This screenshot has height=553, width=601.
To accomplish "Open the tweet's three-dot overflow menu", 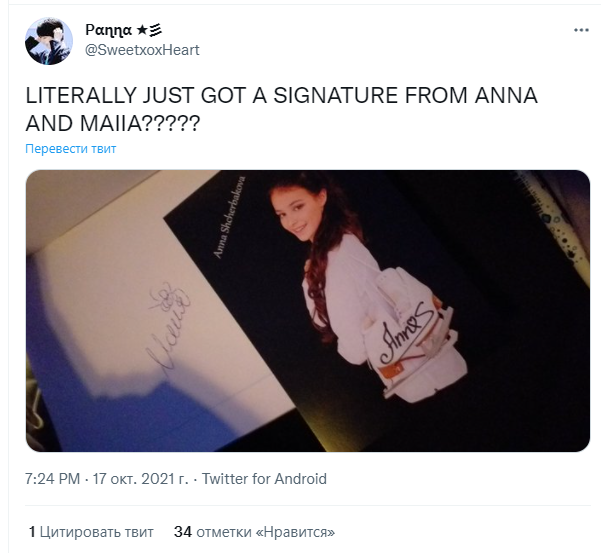I will click(x=581, y=30).
